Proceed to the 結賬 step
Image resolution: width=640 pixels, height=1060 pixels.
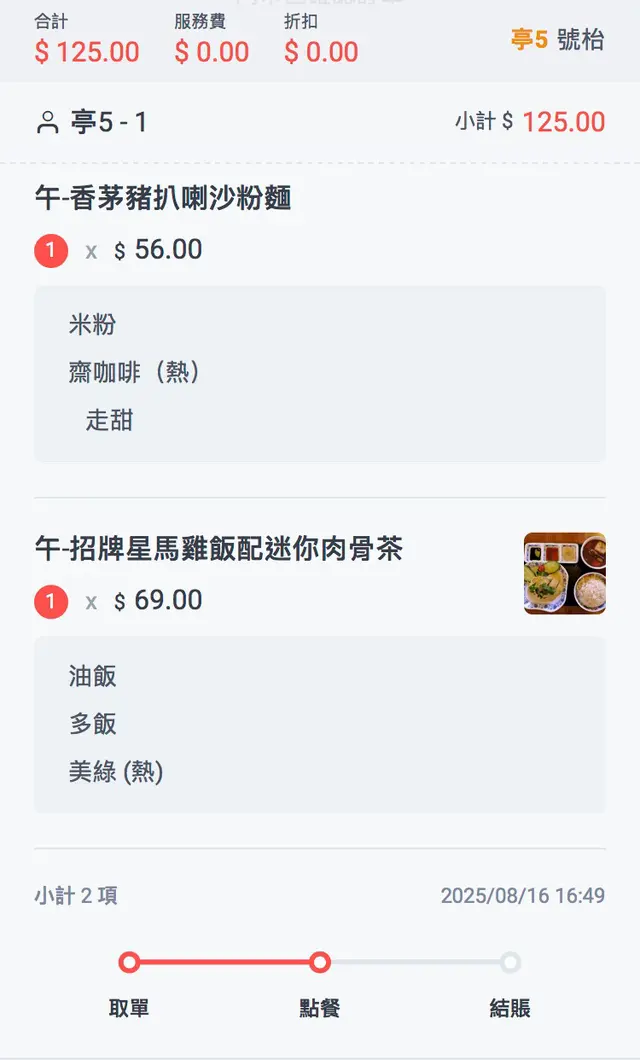click(x=510, y=963)
